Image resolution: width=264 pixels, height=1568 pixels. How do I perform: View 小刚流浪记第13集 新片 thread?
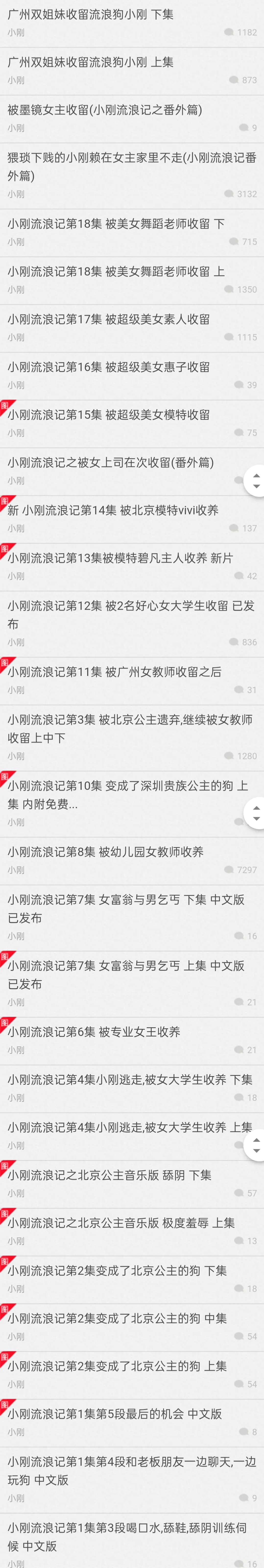[120, 558]
